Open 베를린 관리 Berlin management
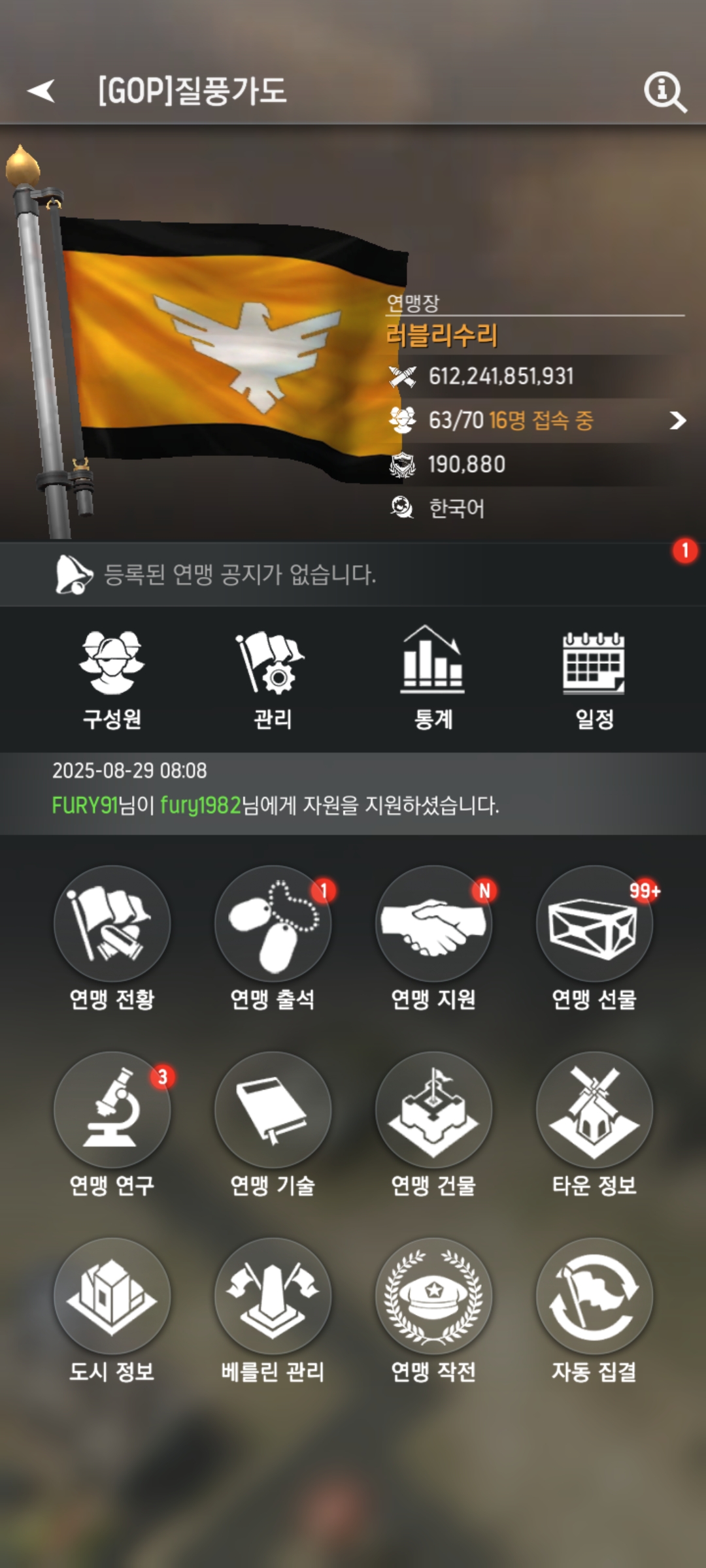Screen dimensions: 706x1568 (x=273, y=1296)
